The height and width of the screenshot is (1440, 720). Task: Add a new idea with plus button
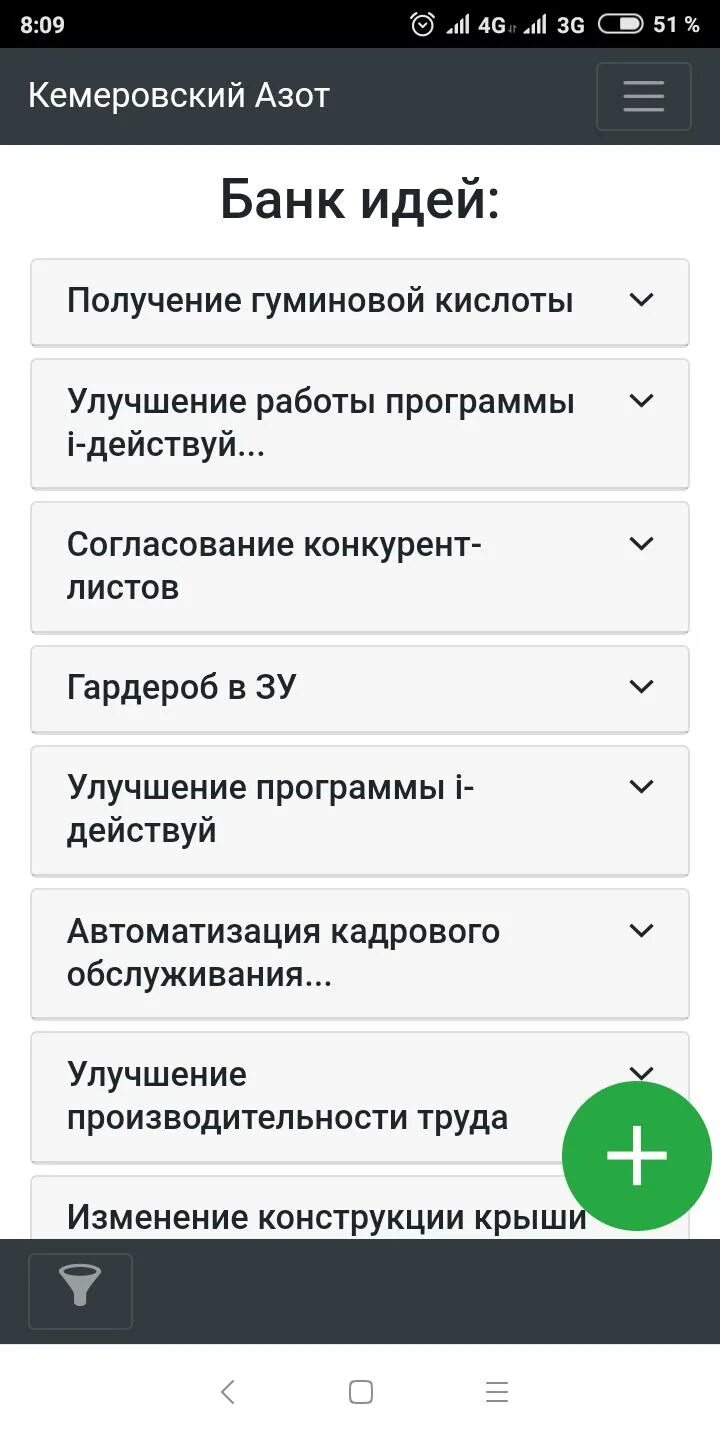(637, 1155)
